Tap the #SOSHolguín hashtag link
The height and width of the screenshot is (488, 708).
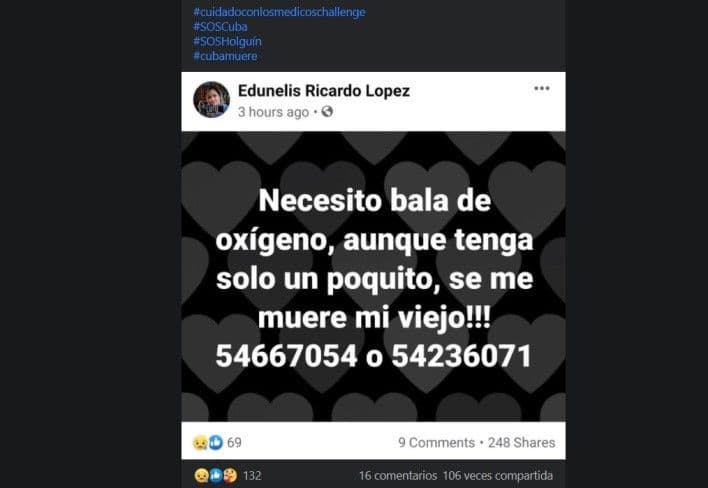(227, 42)
